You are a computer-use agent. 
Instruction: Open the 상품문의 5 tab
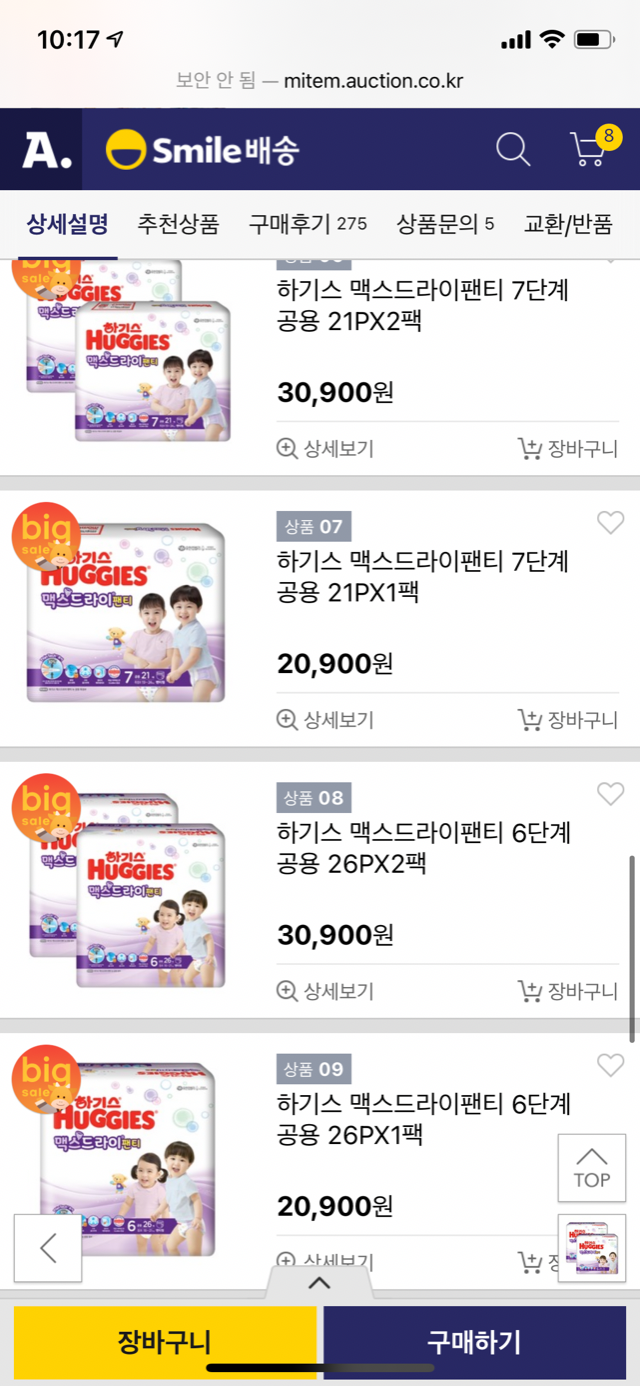click(x=445, y=224)
